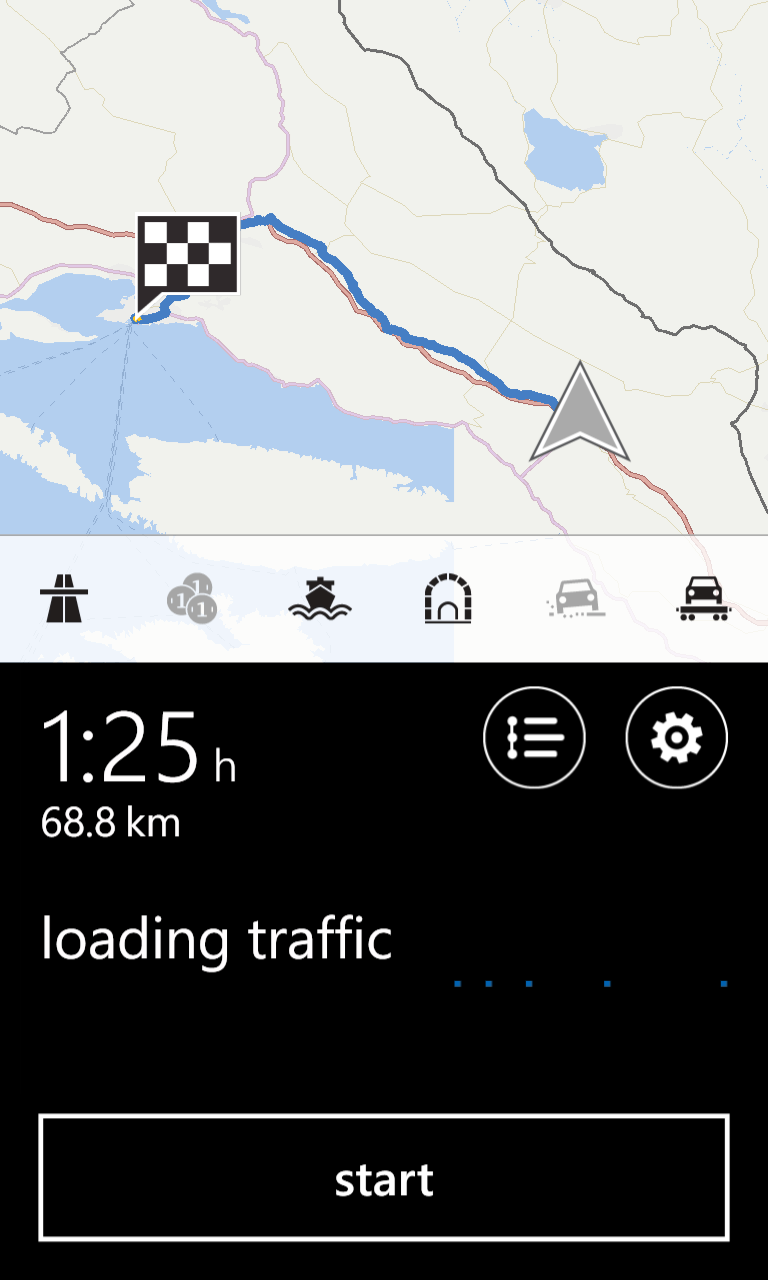Screen dimensions: 768x1280
Task: Start navigation with the start button
Action: coord(384,1178)
